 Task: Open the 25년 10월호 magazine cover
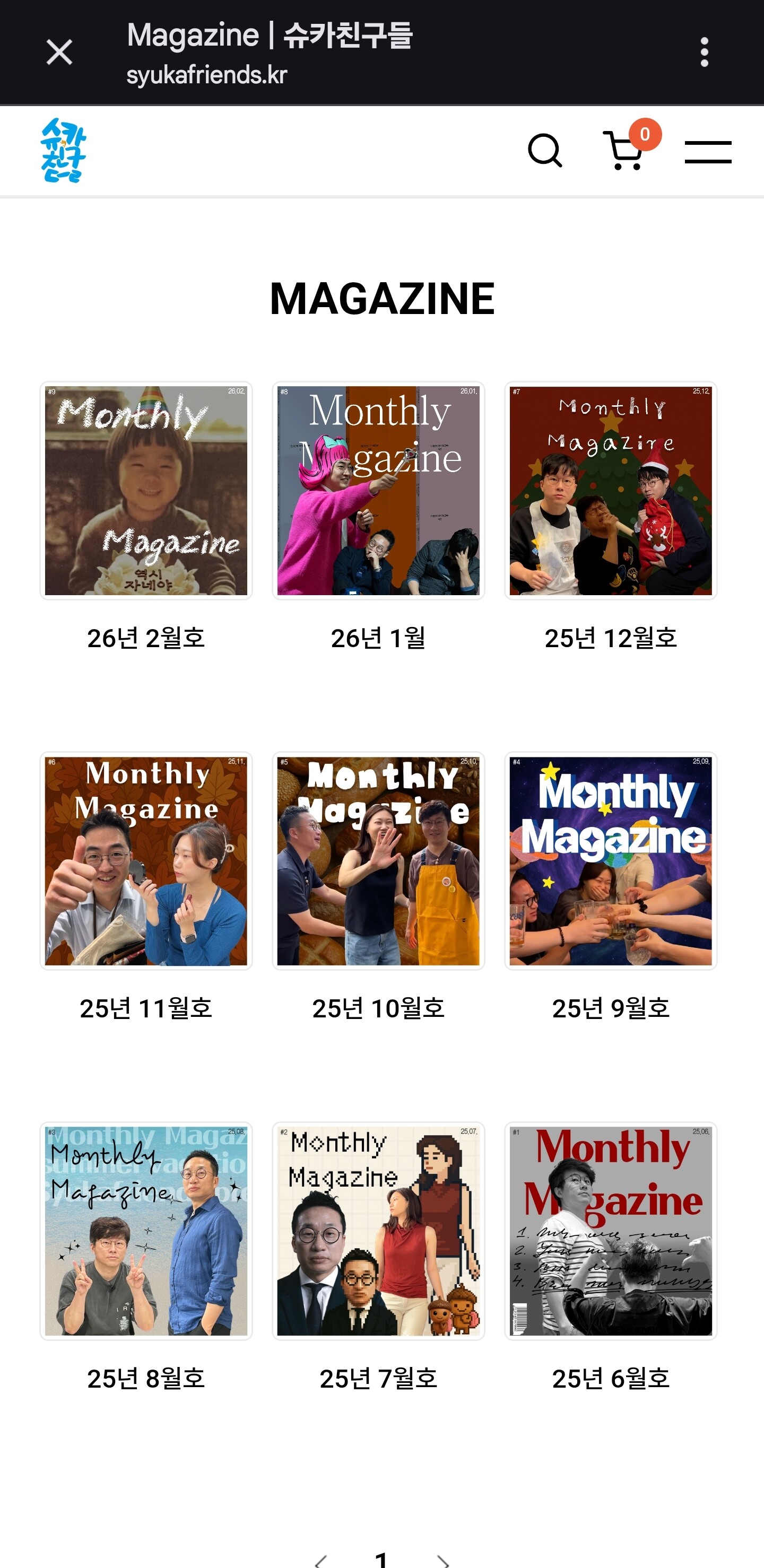pos(378,861)
